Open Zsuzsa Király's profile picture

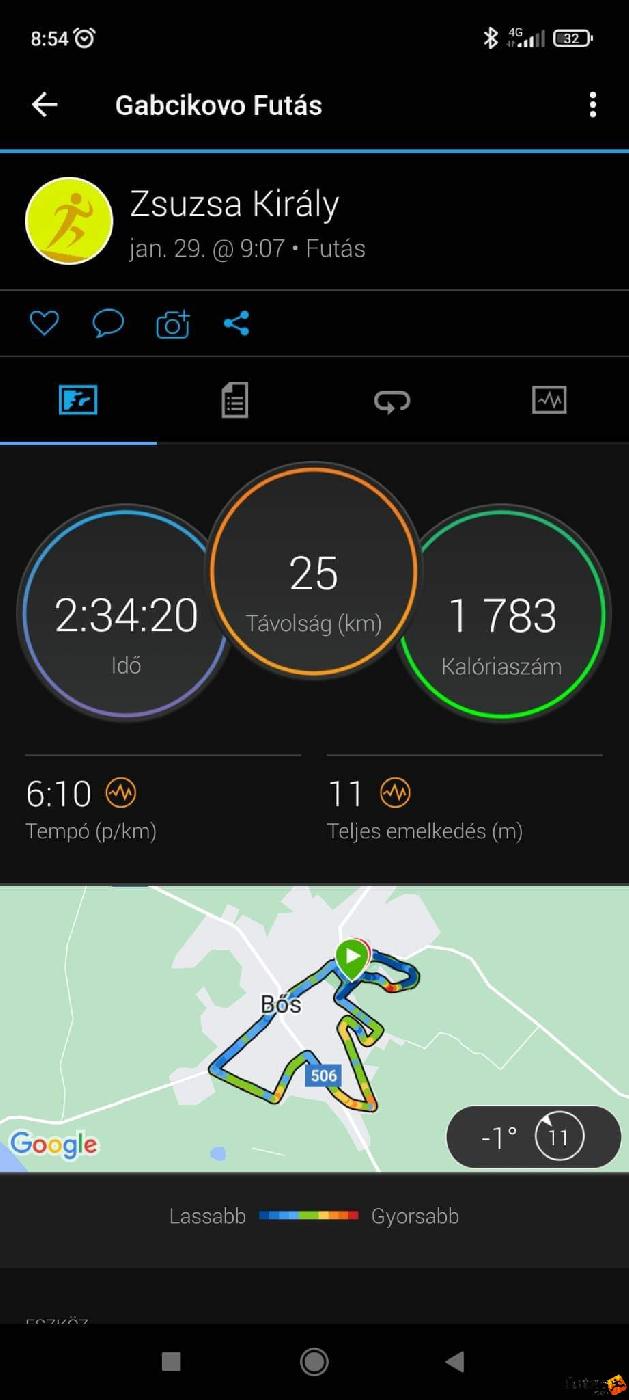pyautogui.click(x=69, y=221)
